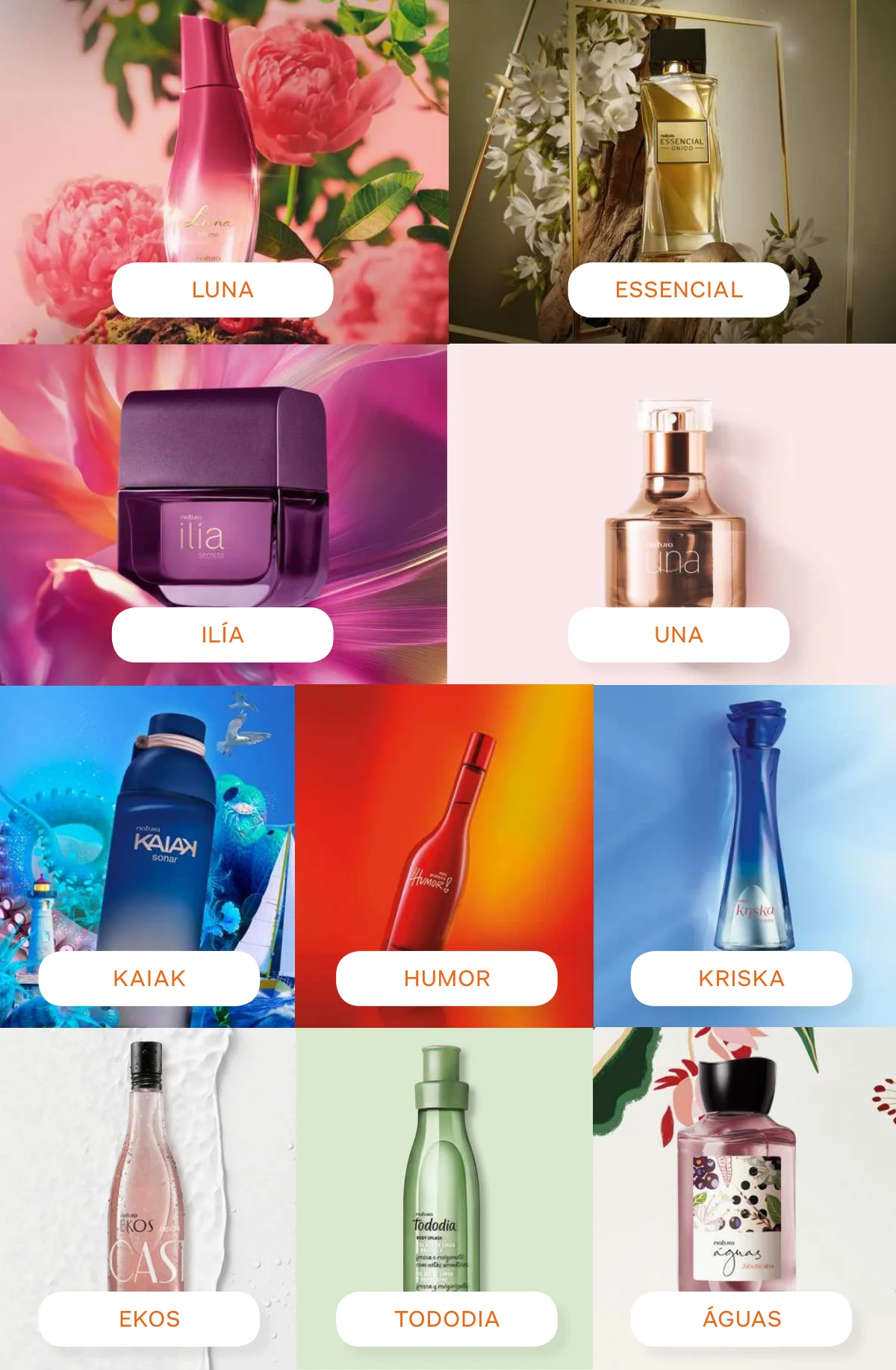The width and height of the screenshot is (896, 1370).
Task: Browse the Águas fragrance collection
Action: 741,1319
